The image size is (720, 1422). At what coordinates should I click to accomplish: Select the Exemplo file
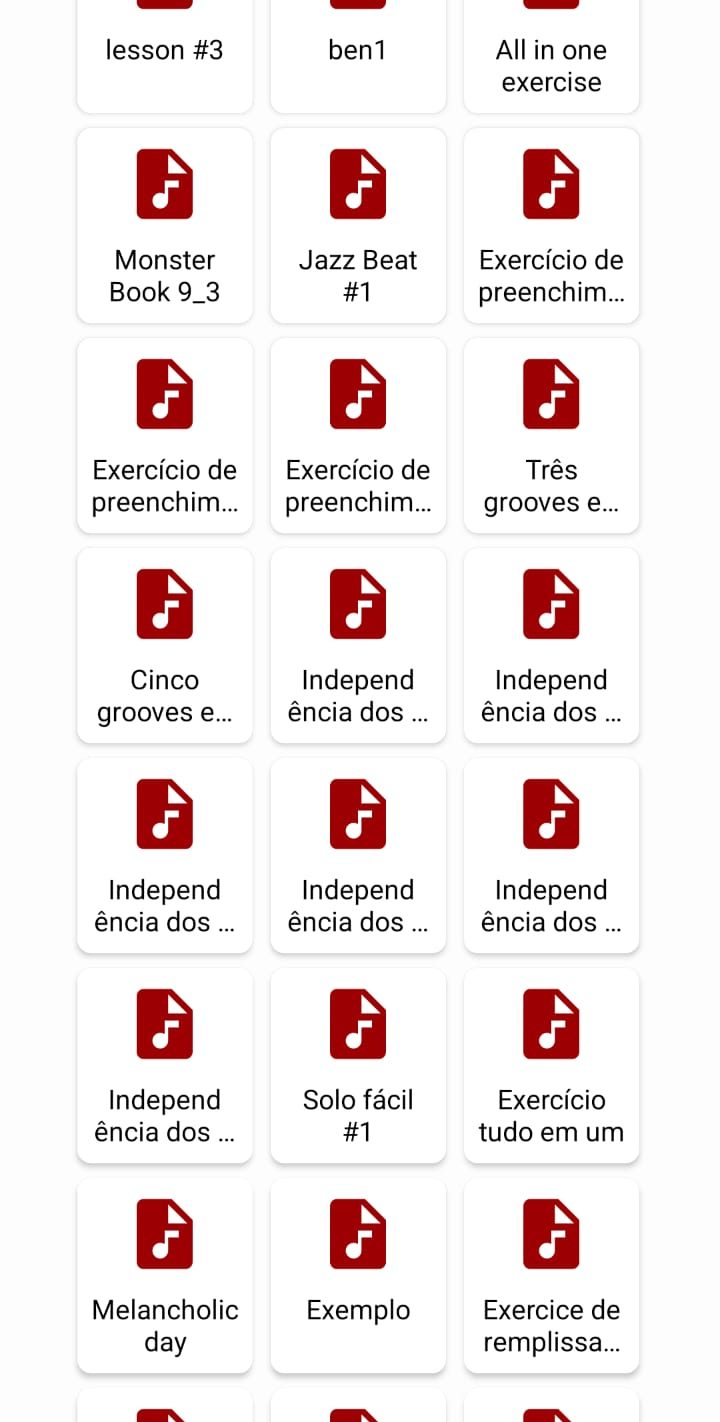point(358,1276)
